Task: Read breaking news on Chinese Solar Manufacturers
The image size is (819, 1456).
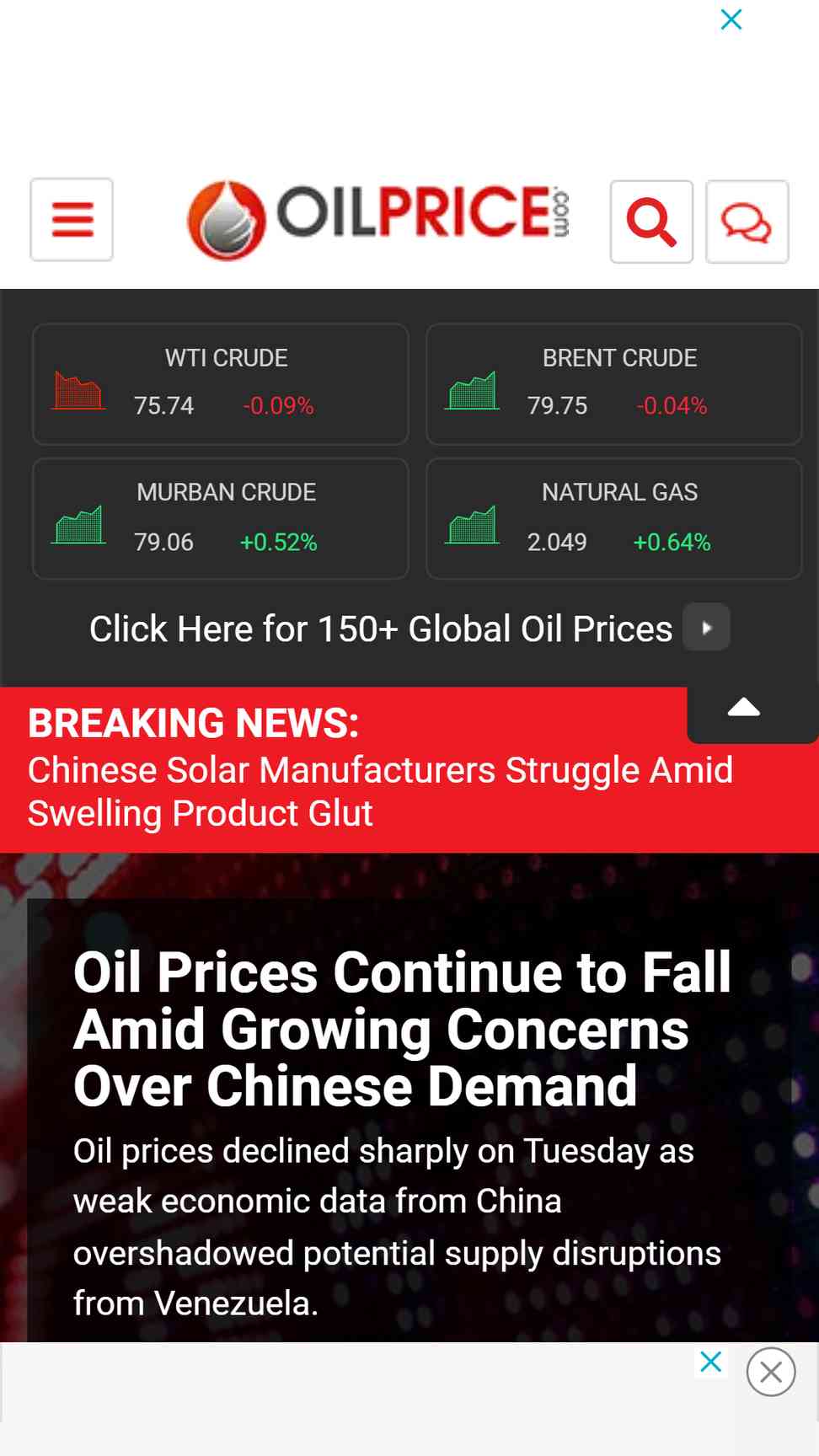Action: pyautogui.click(x=380, y=792)
